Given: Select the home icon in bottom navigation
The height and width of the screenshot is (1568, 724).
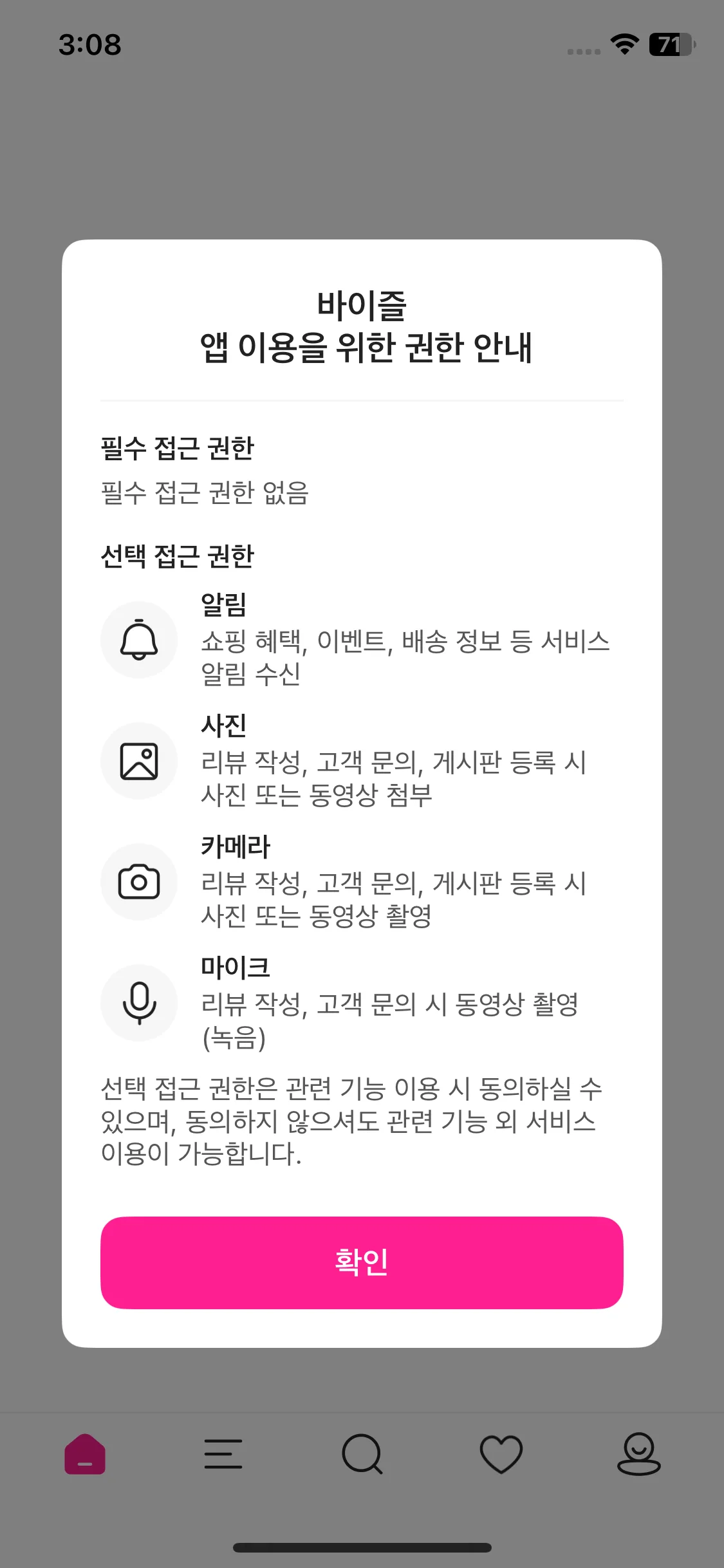Looking at the screenshot, I should point(86,1456).
